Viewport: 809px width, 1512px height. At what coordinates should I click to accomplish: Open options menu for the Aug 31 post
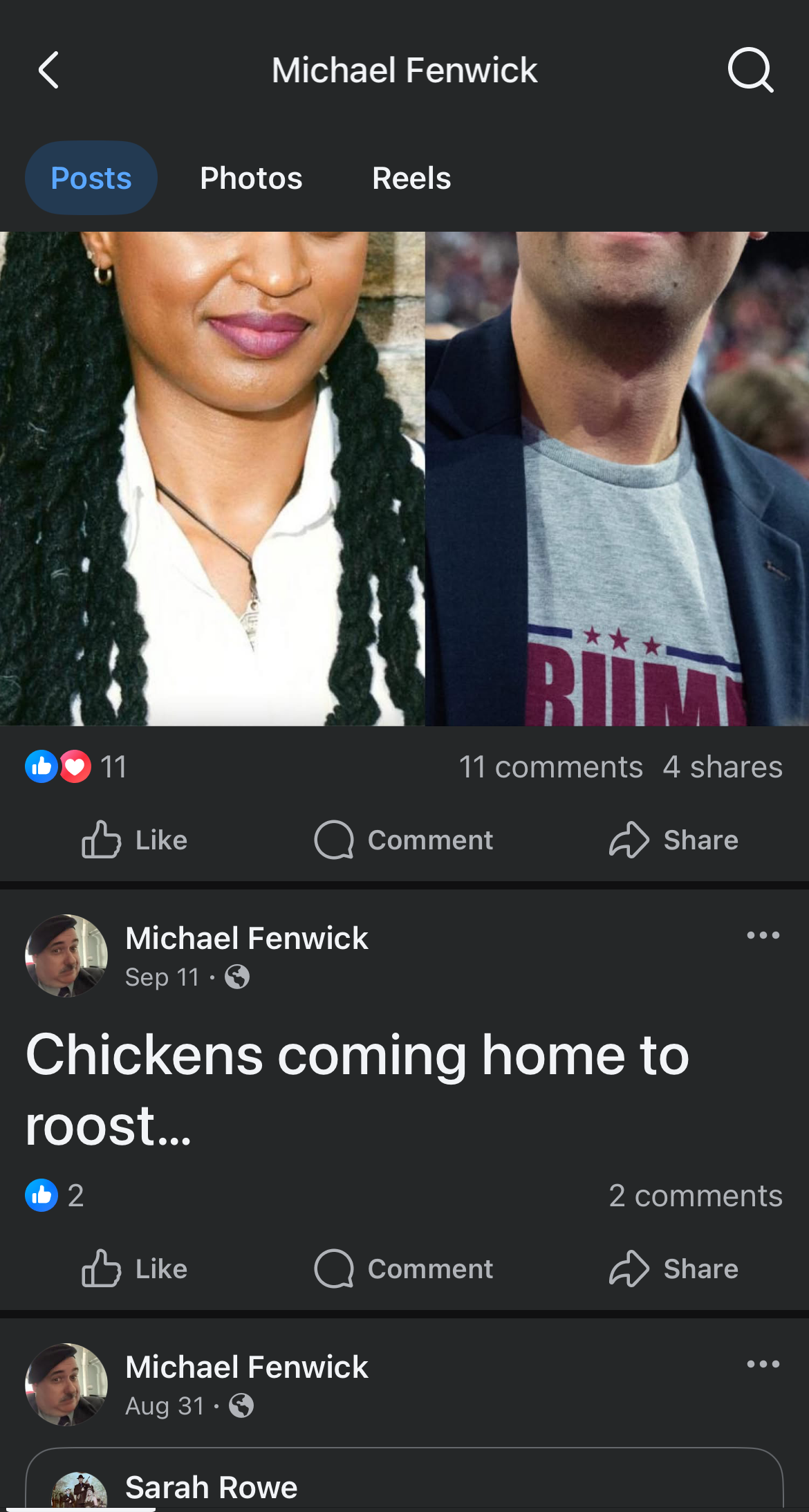763,1364
